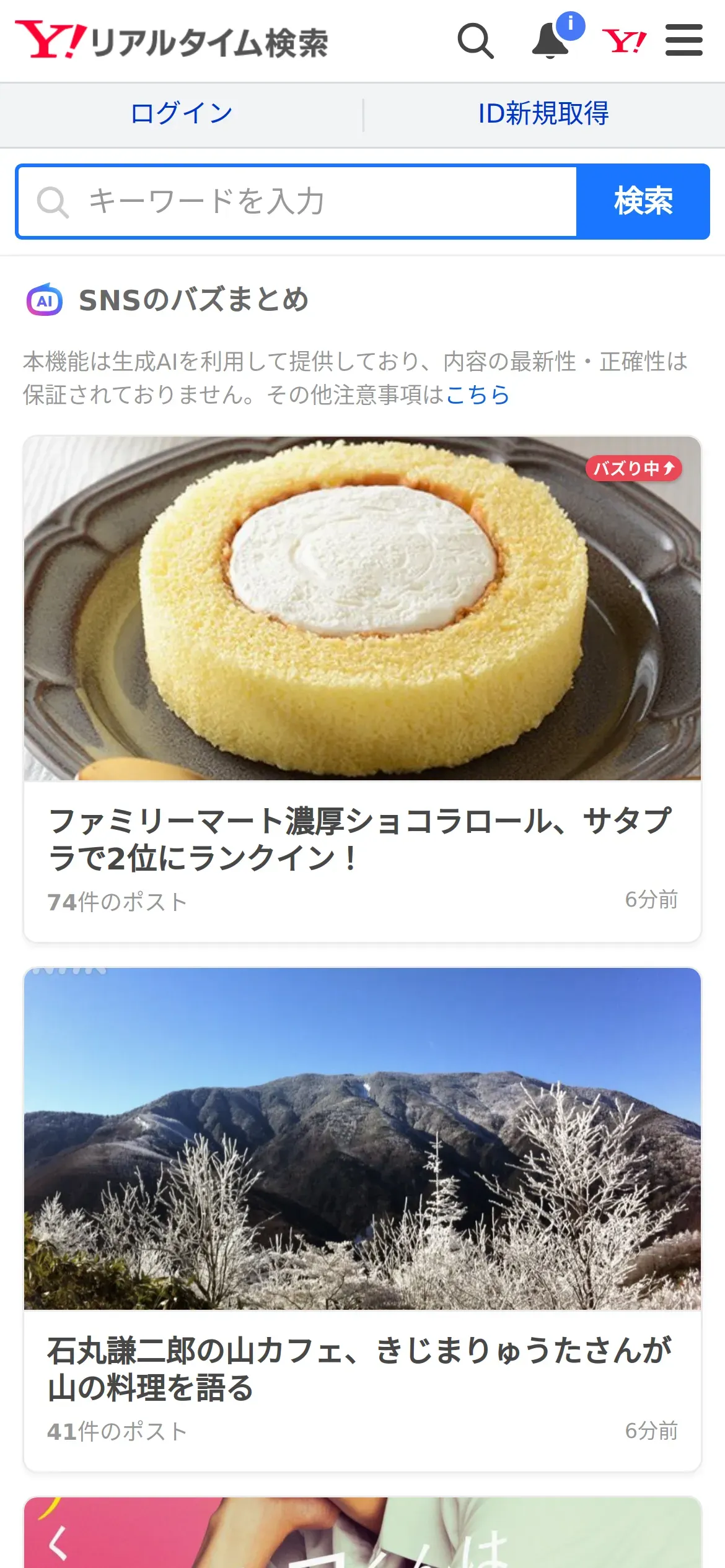Open the partially visible pink card at bottom
Screen dimensions: 725x1568
pyautogui.click(x=362, y=1535)
